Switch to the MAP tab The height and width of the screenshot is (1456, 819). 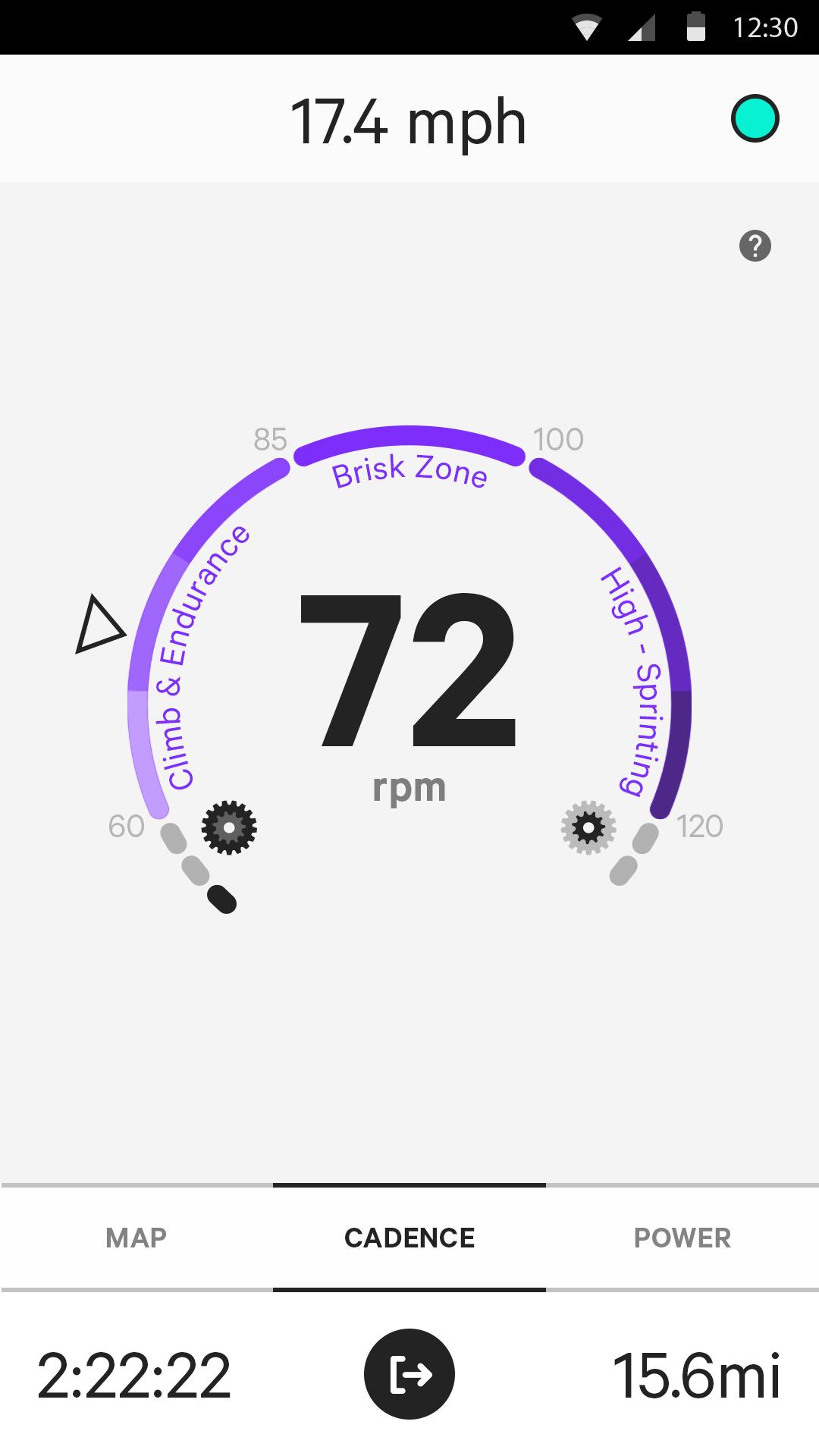(136, 1238)
